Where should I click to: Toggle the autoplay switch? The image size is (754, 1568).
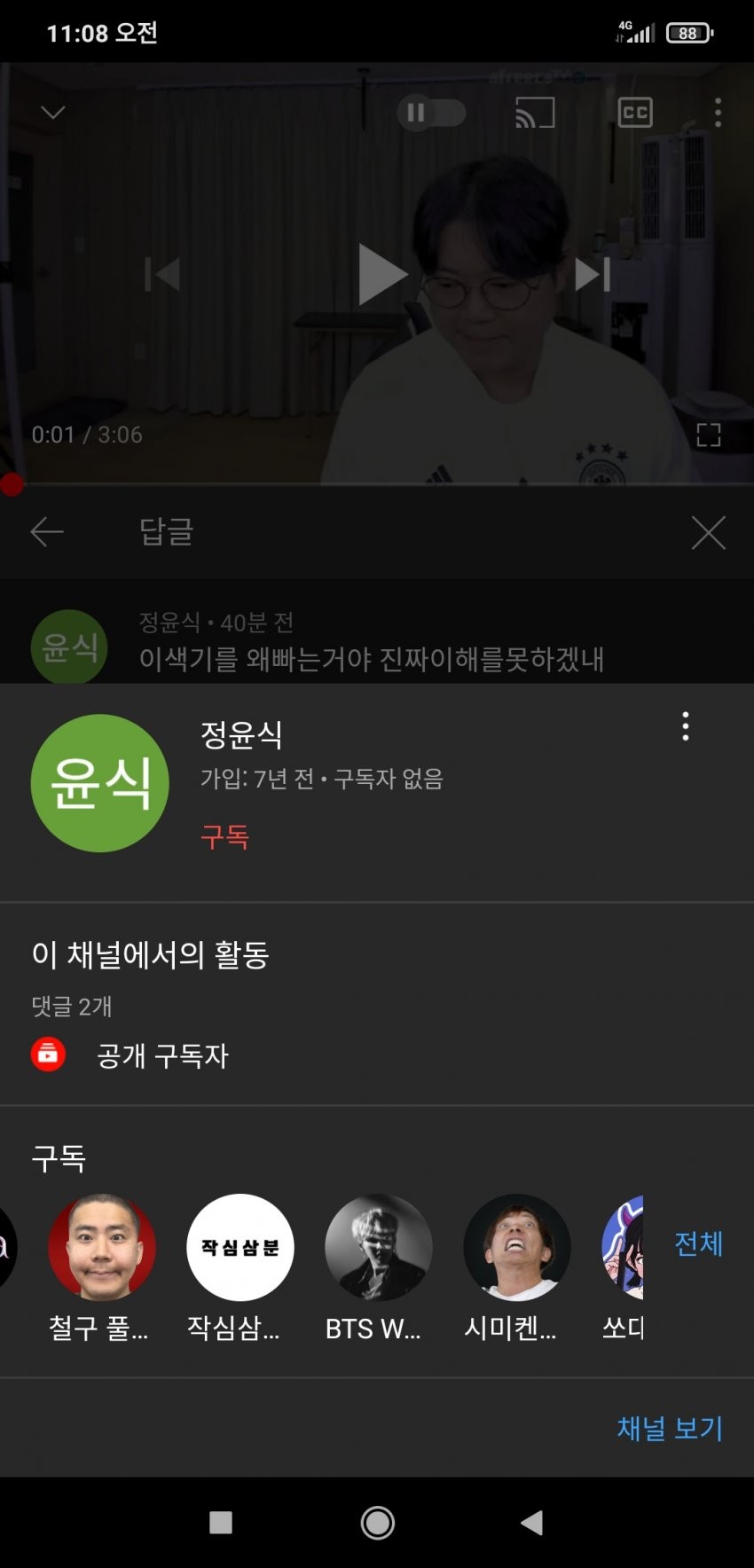pos(430,113)
